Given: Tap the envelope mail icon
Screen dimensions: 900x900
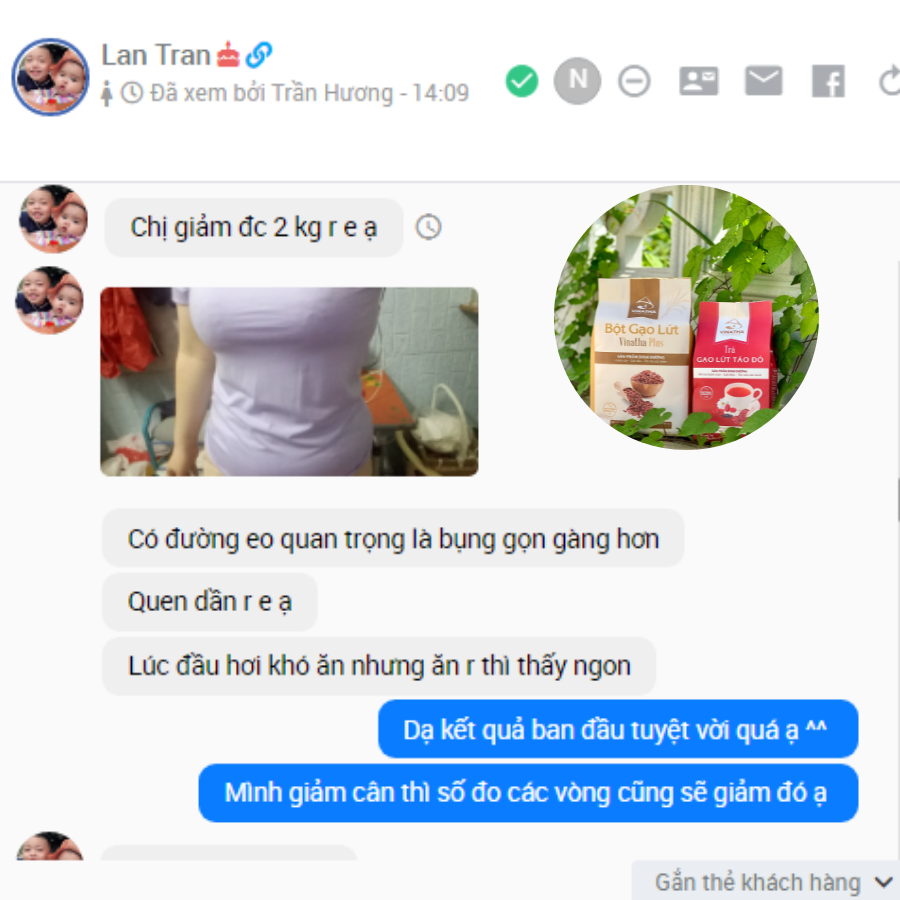Looking at the screenshot, I should 764,81.
